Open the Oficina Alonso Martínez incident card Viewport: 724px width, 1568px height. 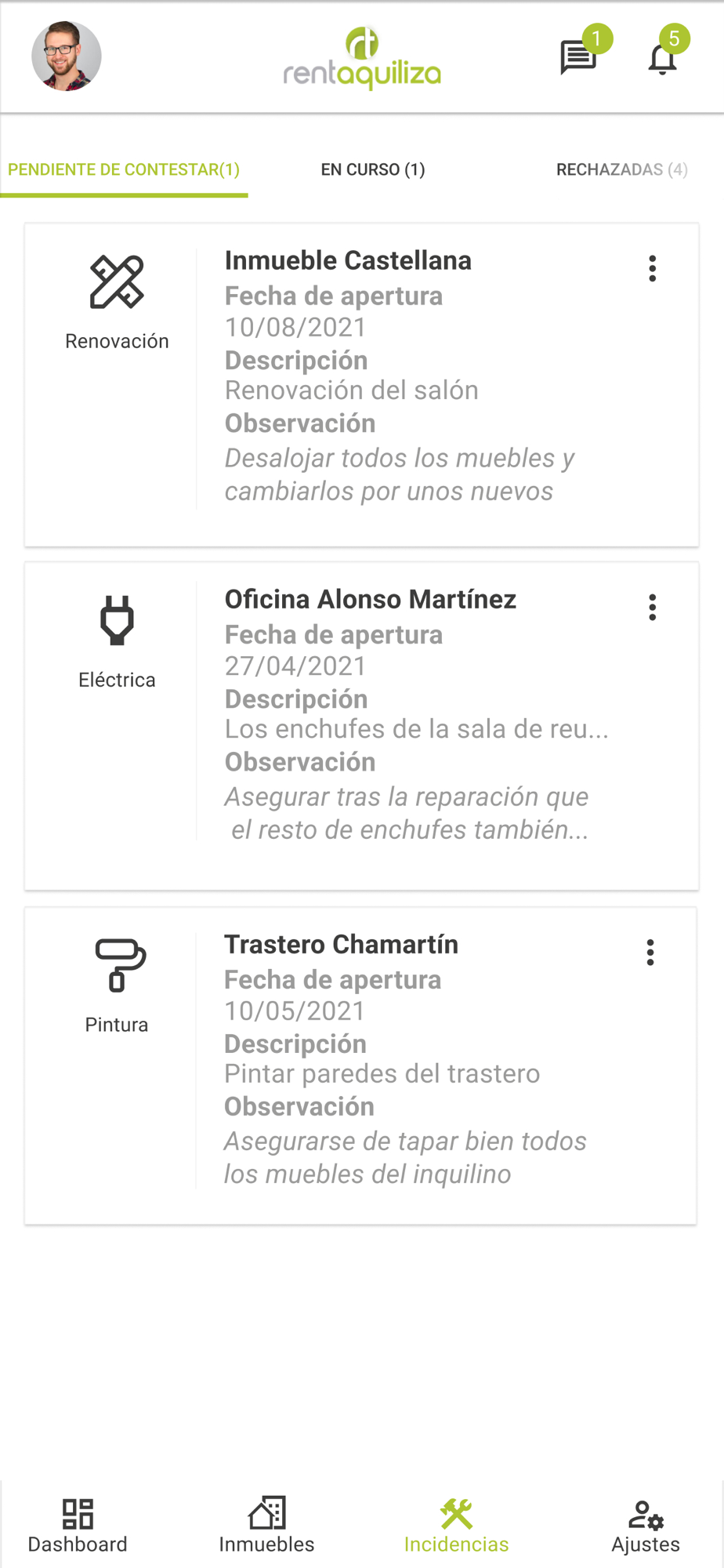click(x=361, y=726)
